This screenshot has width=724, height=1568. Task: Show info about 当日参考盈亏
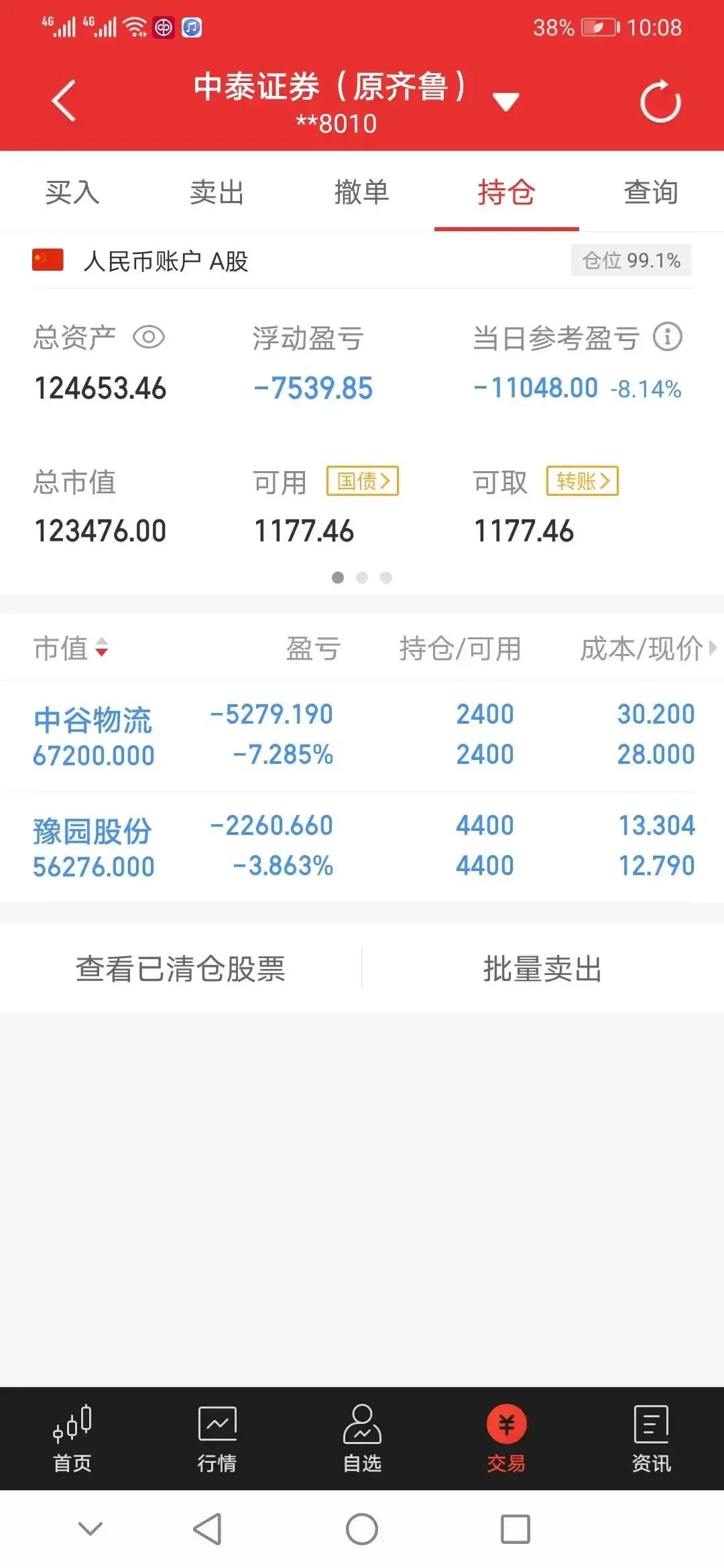coord(668,337)
